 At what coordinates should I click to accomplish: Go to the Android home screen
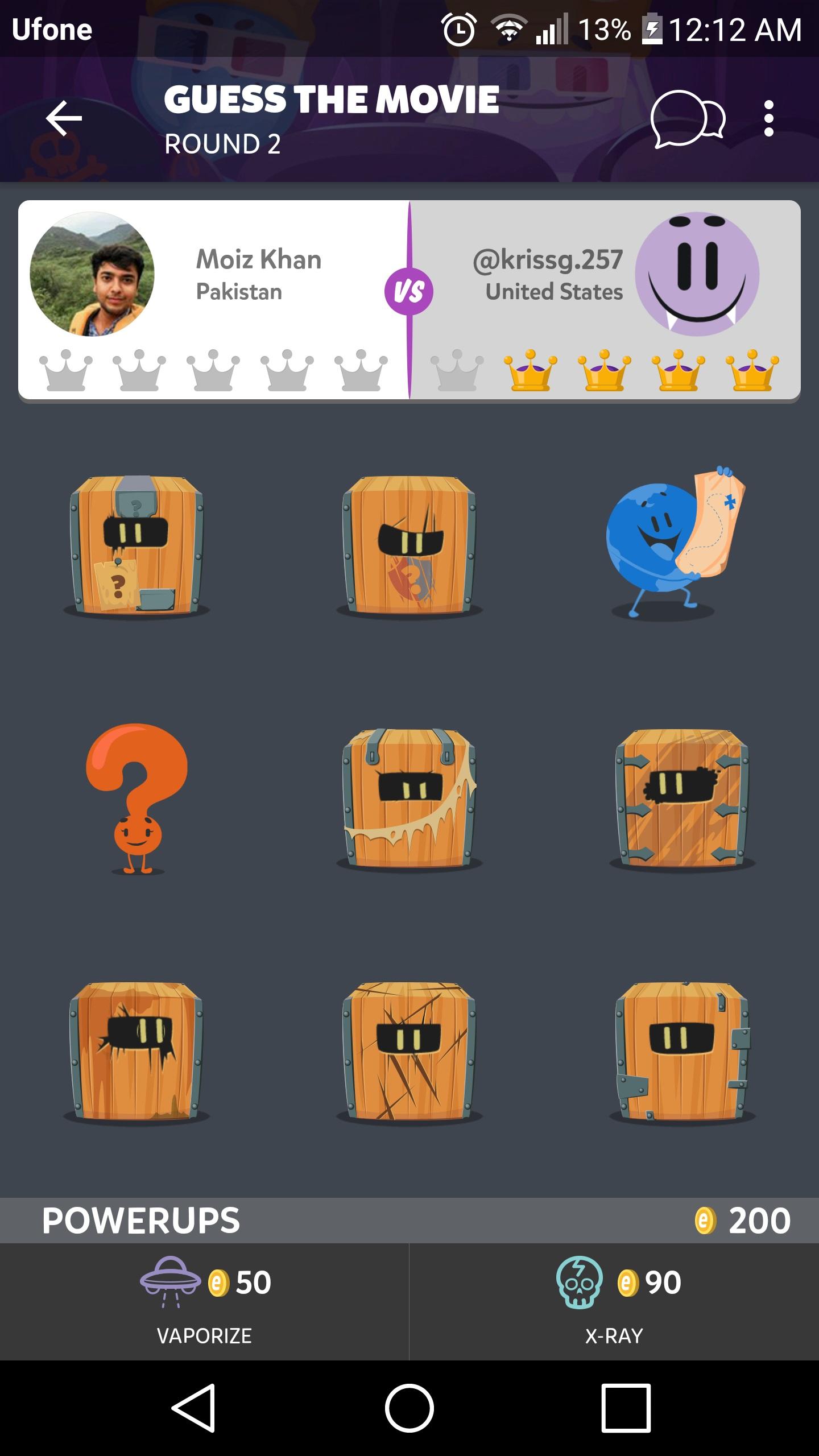(409, 1408)
